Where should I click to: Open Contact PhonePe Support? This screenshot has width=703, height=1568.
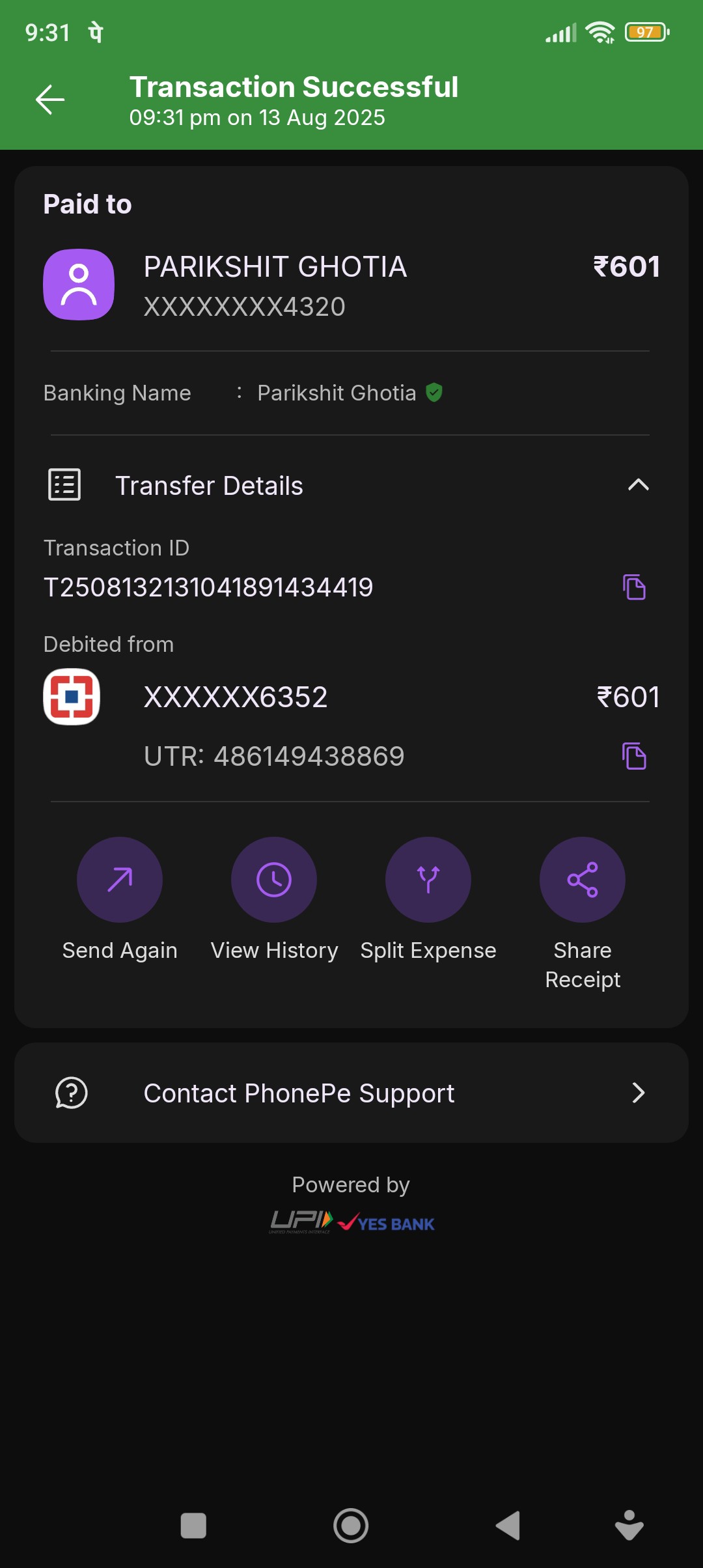coord(351,1093)
